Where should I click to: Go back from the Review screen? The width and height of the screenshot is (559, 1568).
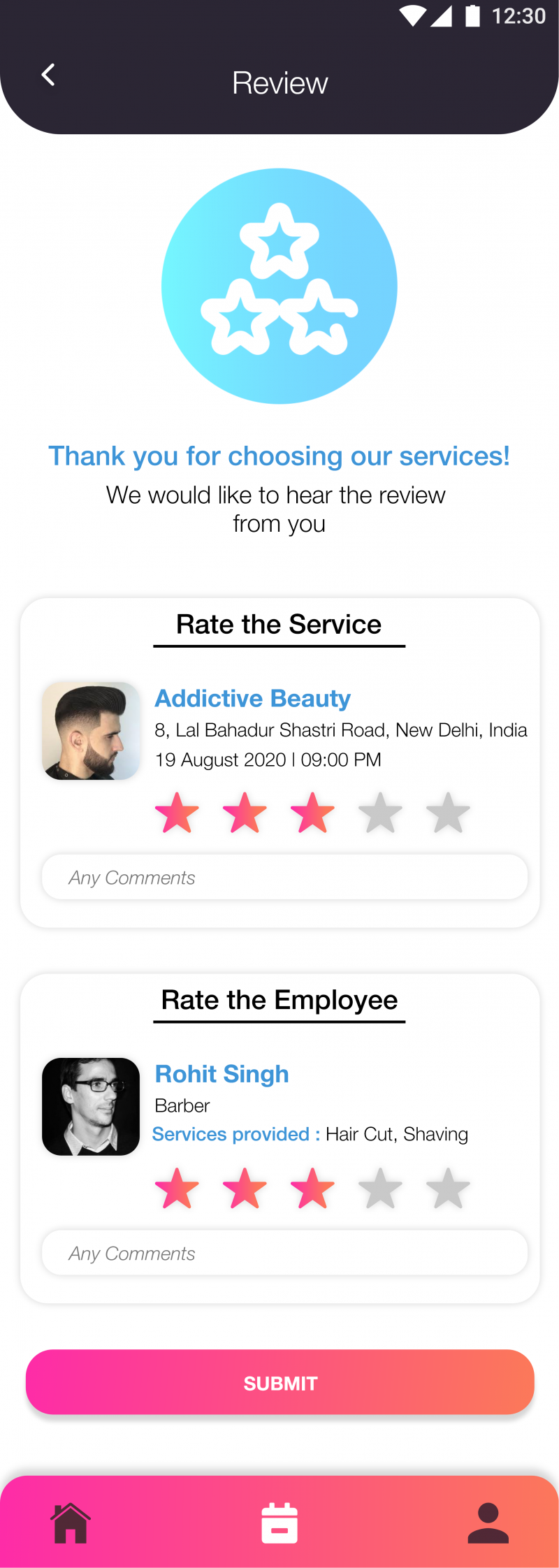tap(48, 75)
